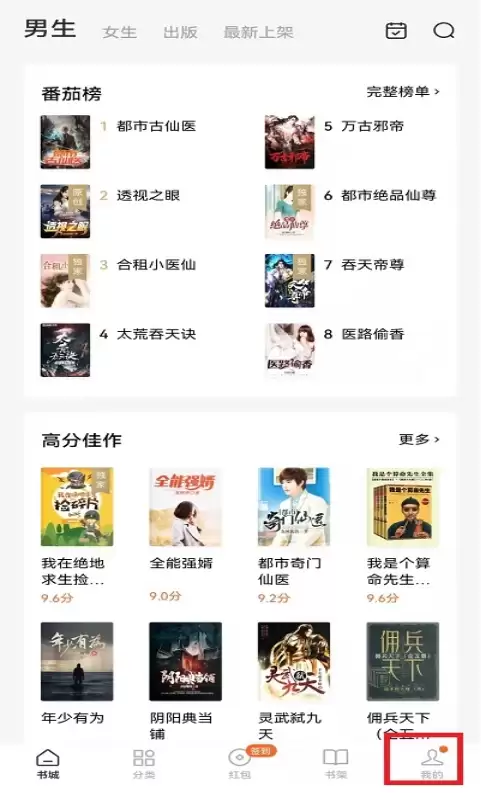
Task: Open the 红包 tab
Action: (x=239, y=764)
